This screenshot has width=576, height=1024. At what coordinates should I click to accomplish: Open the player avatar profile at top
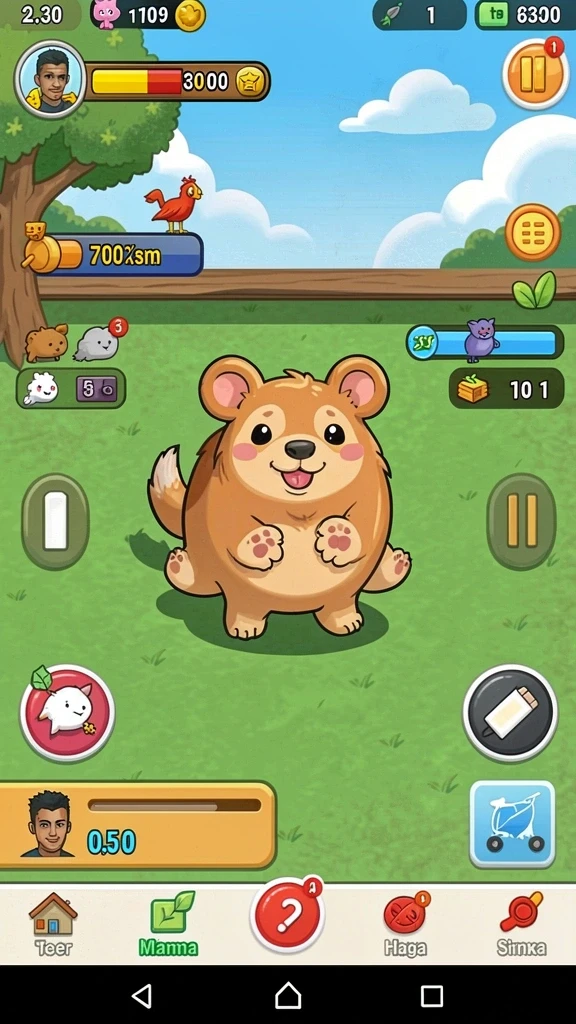click(50, 80)
